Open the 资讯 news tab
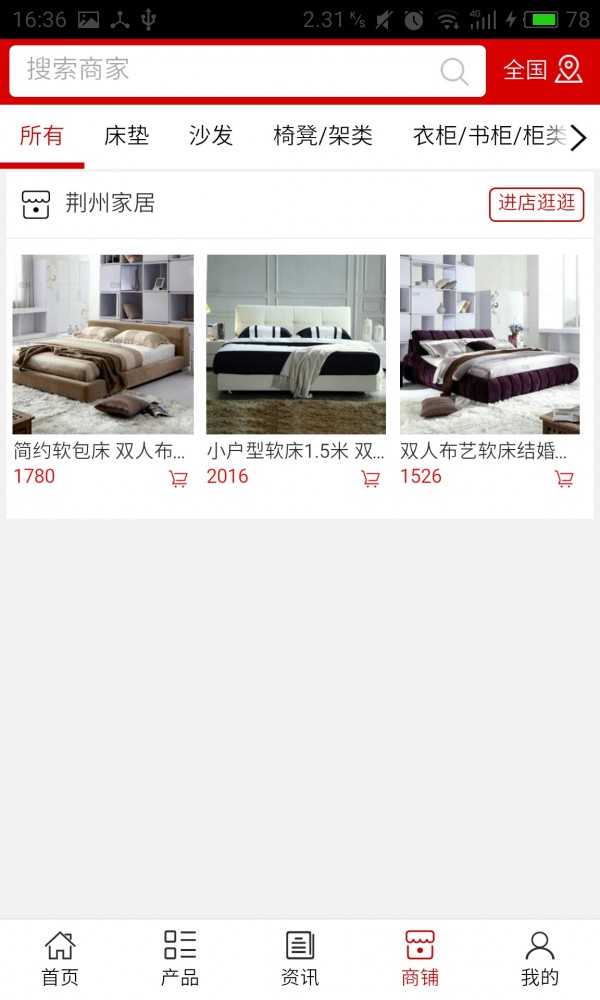 300,958
